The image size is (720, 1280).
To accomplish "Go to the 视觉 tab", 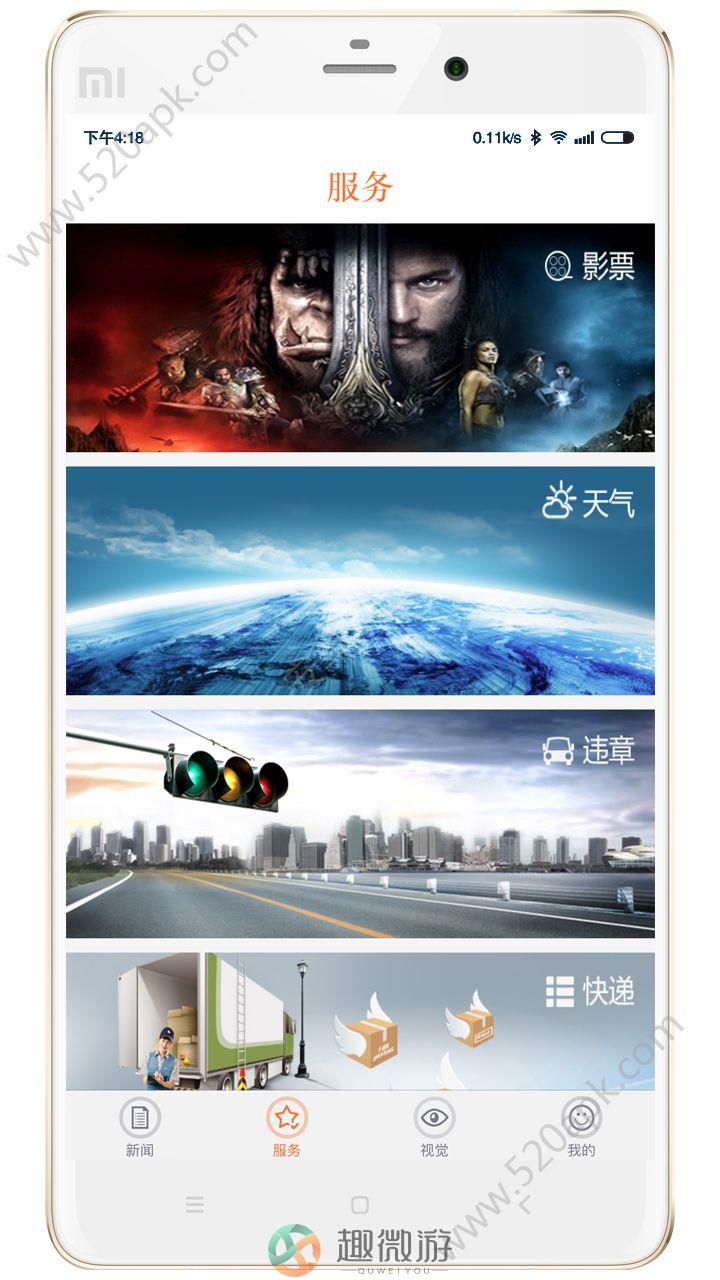I will [434, 1127].
